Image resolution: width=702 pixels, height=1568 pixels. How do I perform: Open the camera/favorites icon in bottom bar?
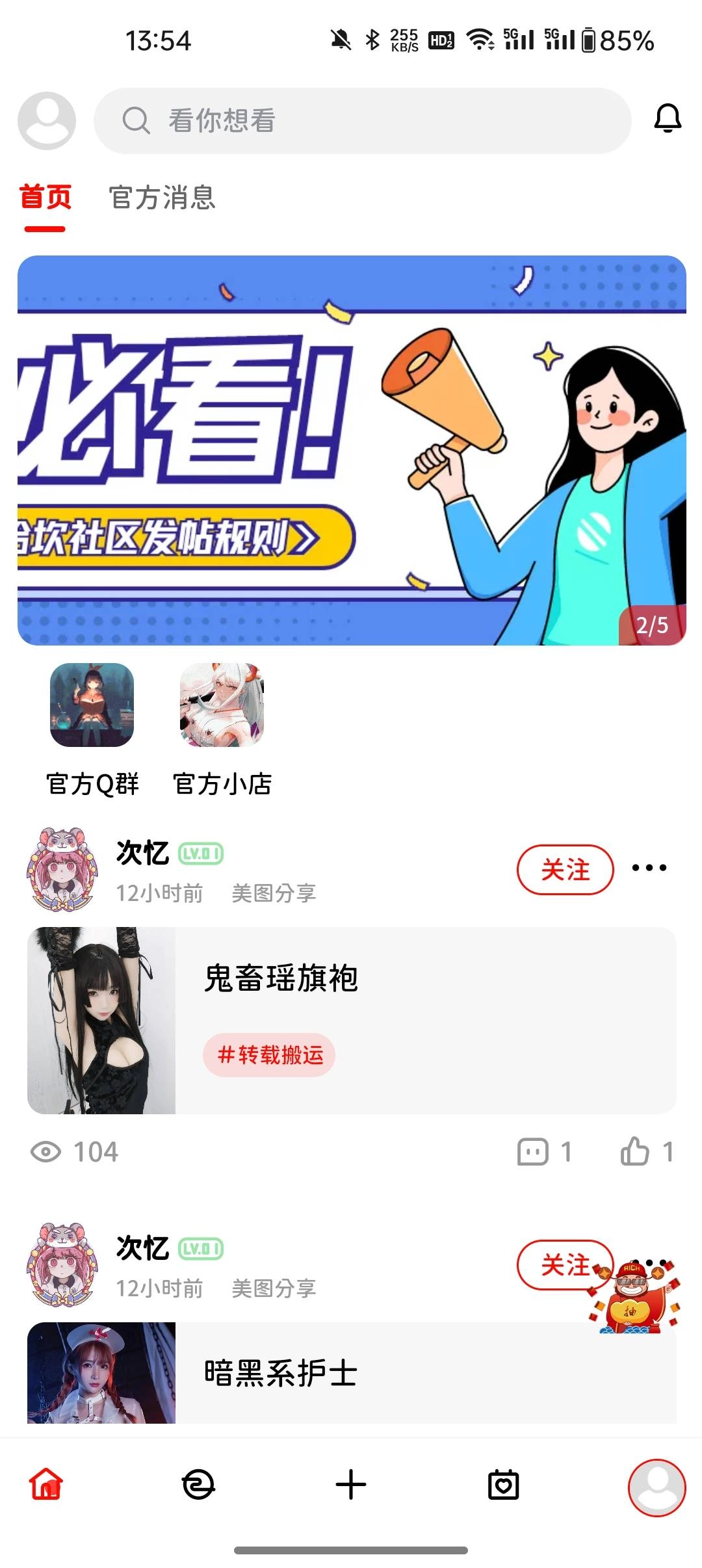click(504, 1484)
